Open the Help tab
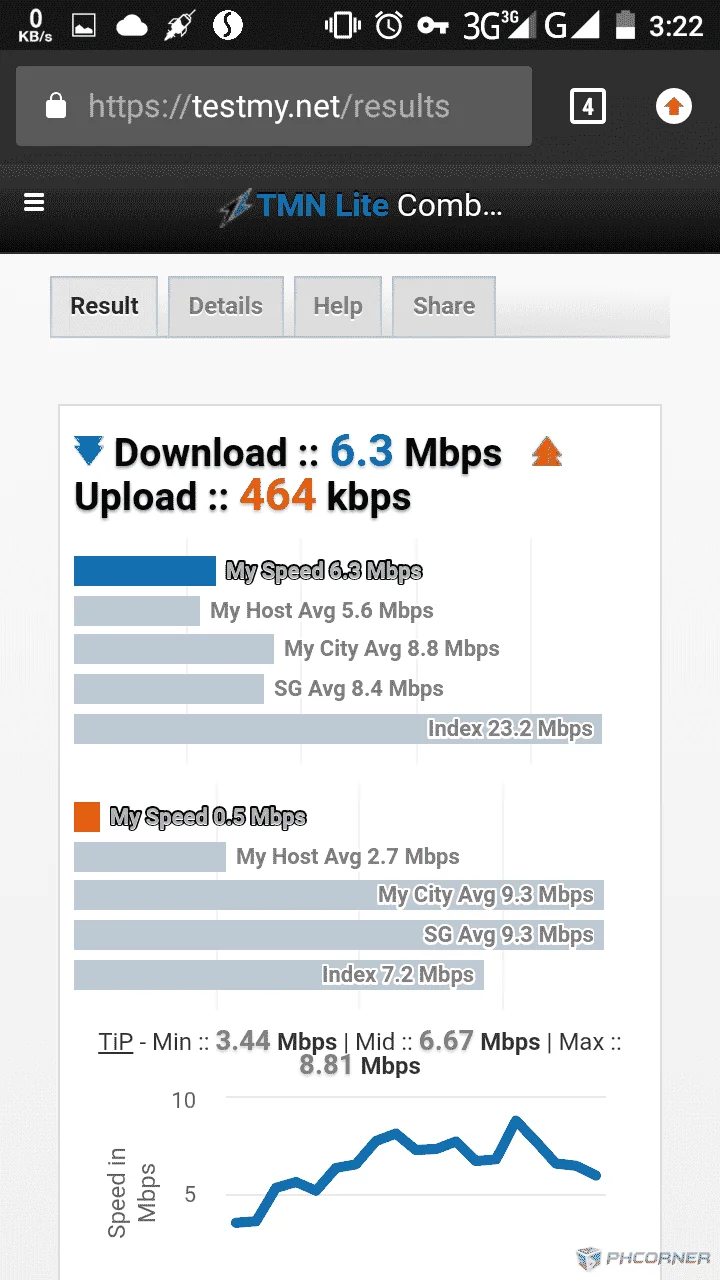This screenshot has width=720, height=1280. (x=338, y=306)
